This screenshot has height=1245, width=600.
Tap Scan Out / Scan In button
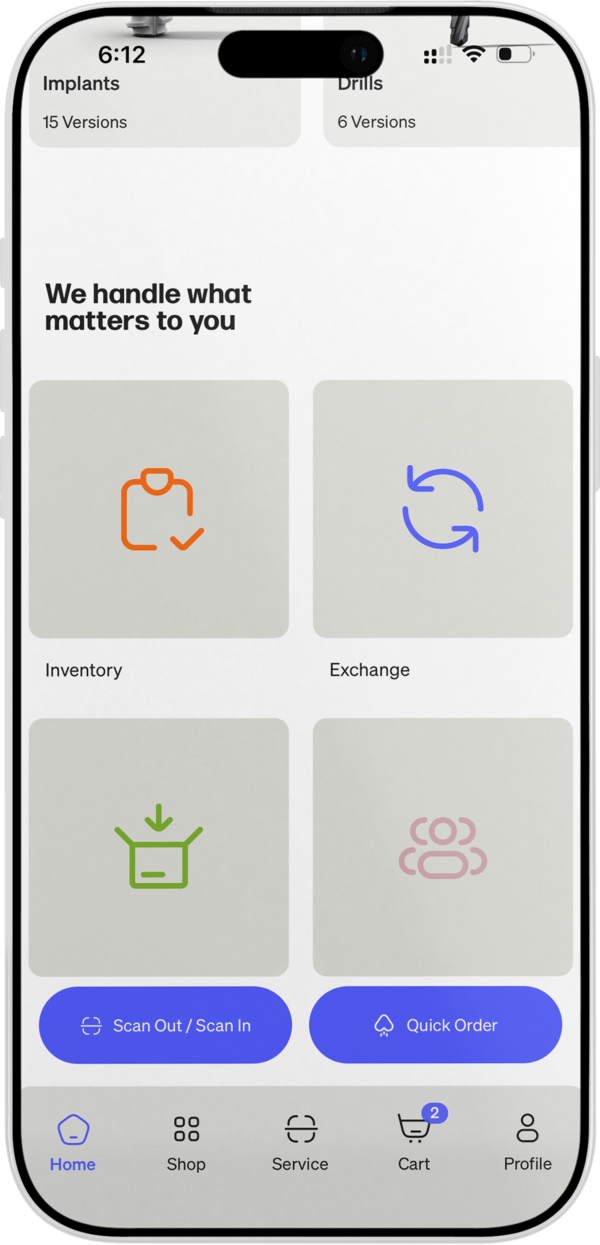(x=165, y=1025)
